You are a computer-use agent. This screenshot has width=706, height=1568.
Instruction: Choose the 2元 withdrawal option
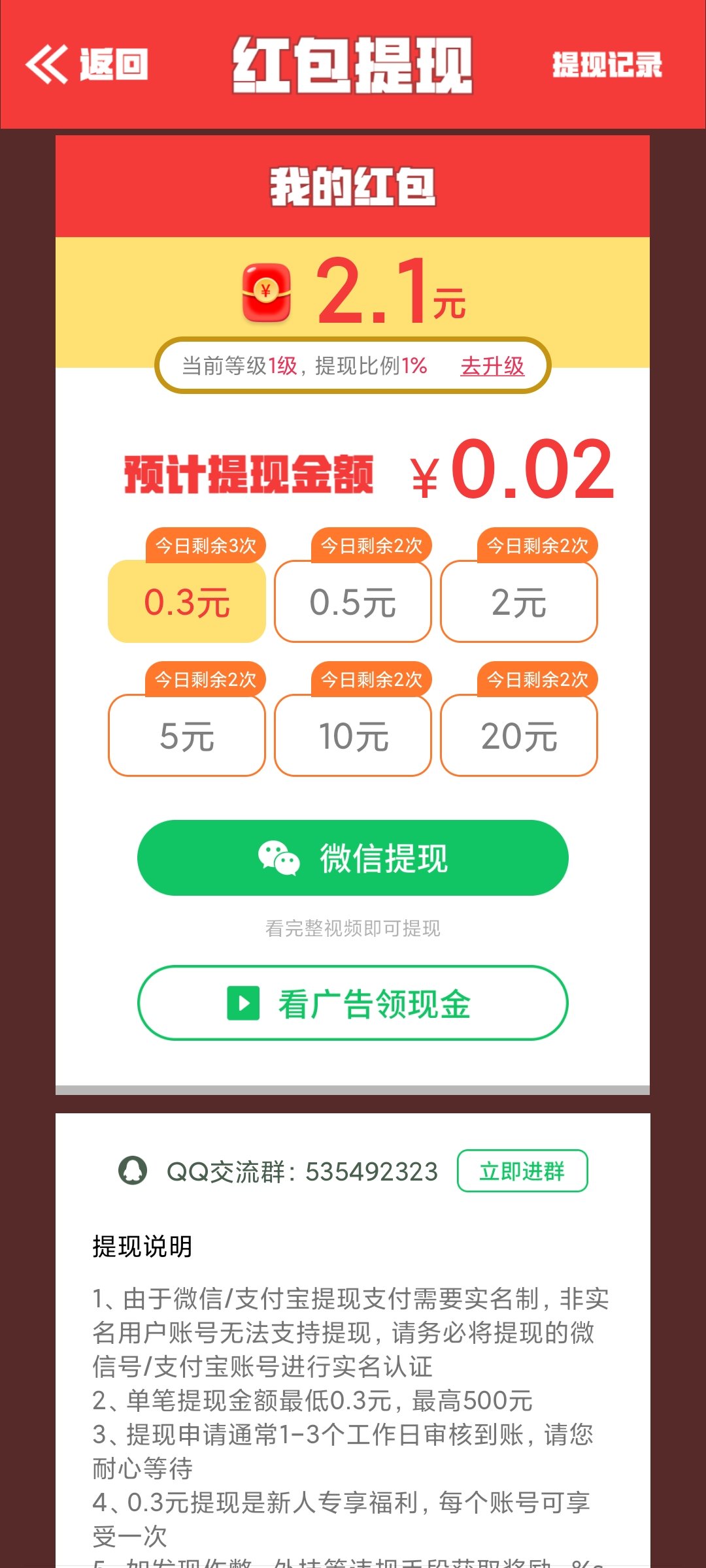click(x=519, y=602)
